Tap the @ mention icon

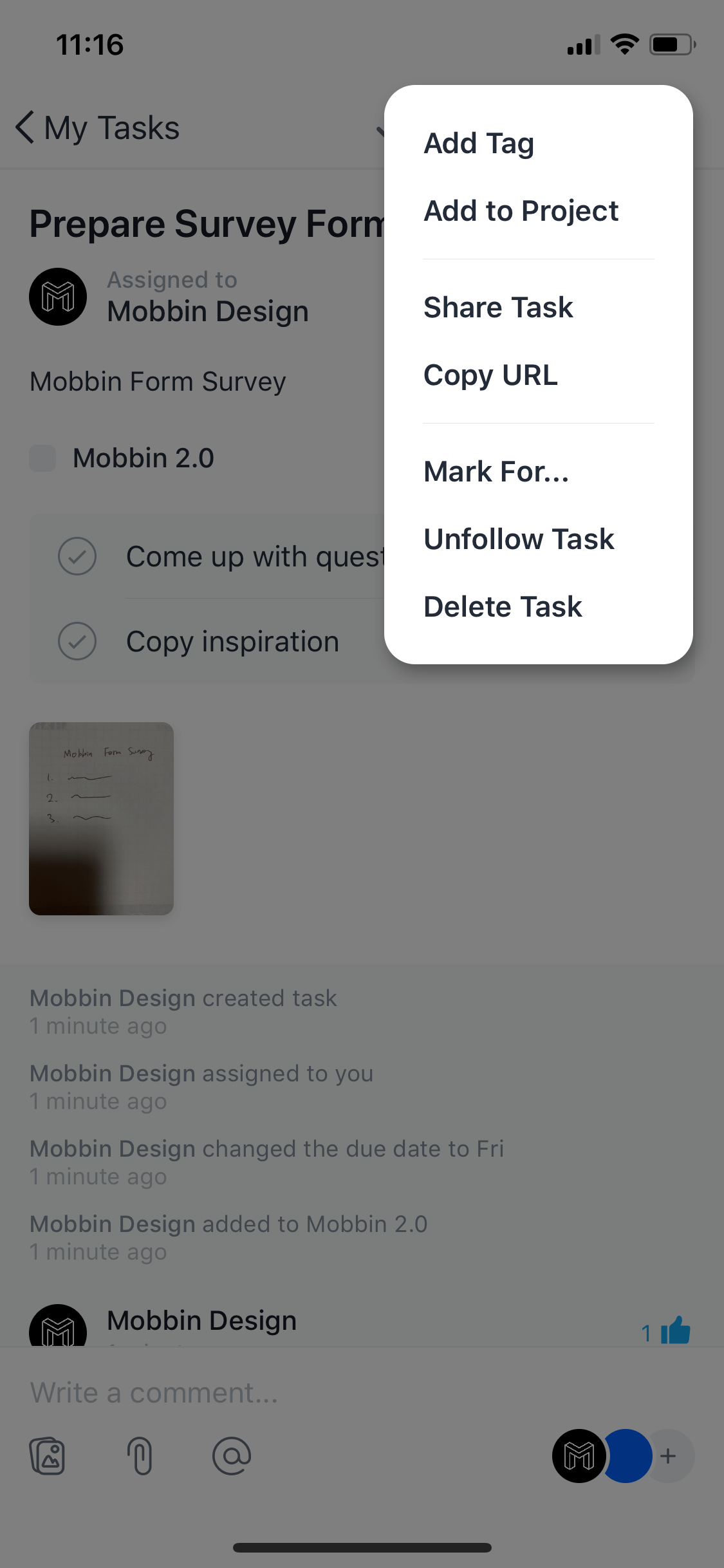(x=232, y=1456)
